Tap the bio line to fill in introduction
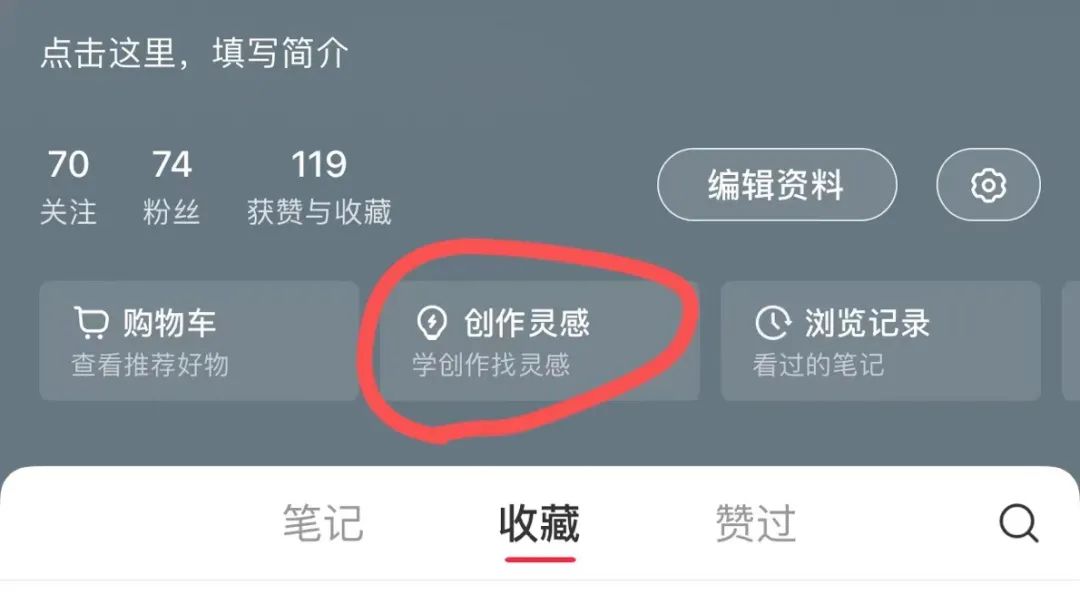 (x=195, y=53)
